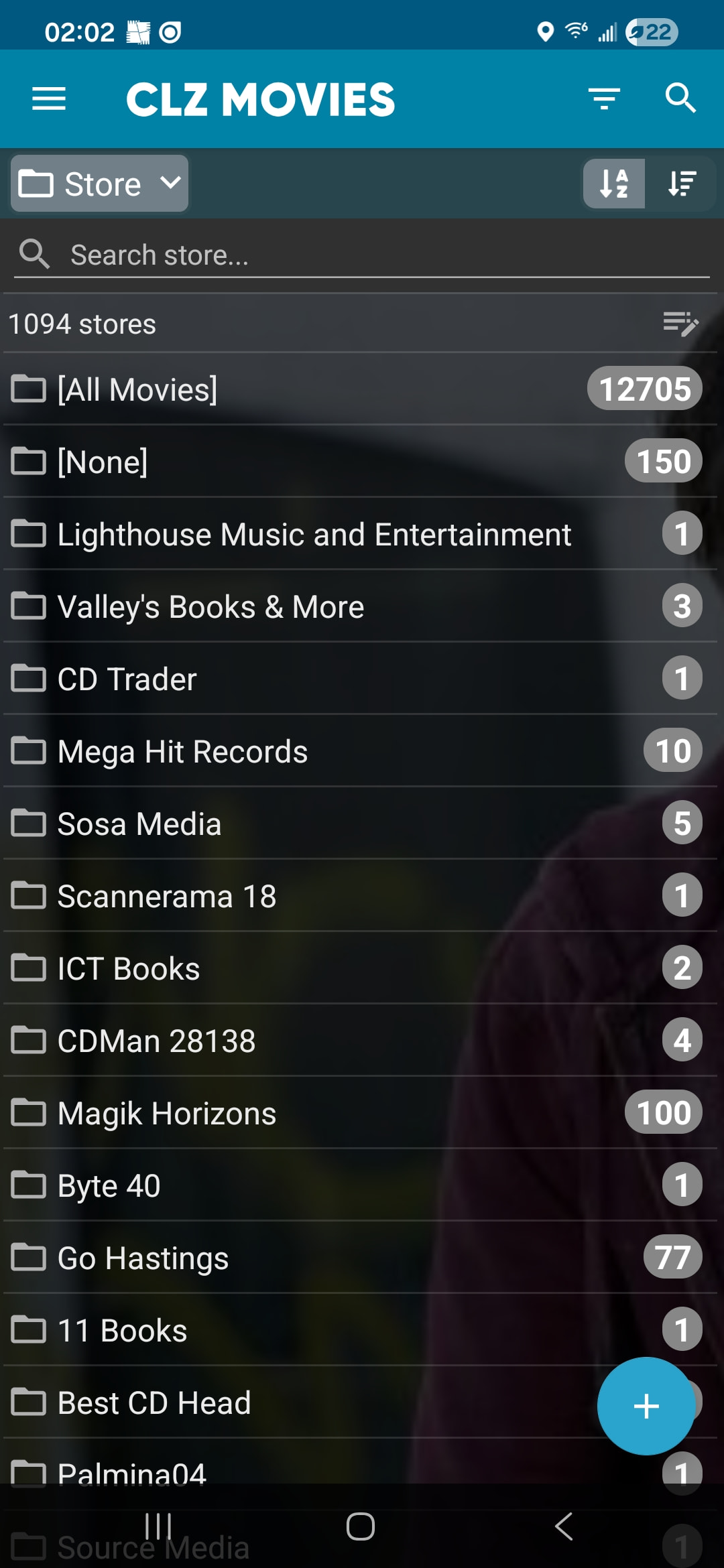Open the edit stores list icon

tap(680, 324)
